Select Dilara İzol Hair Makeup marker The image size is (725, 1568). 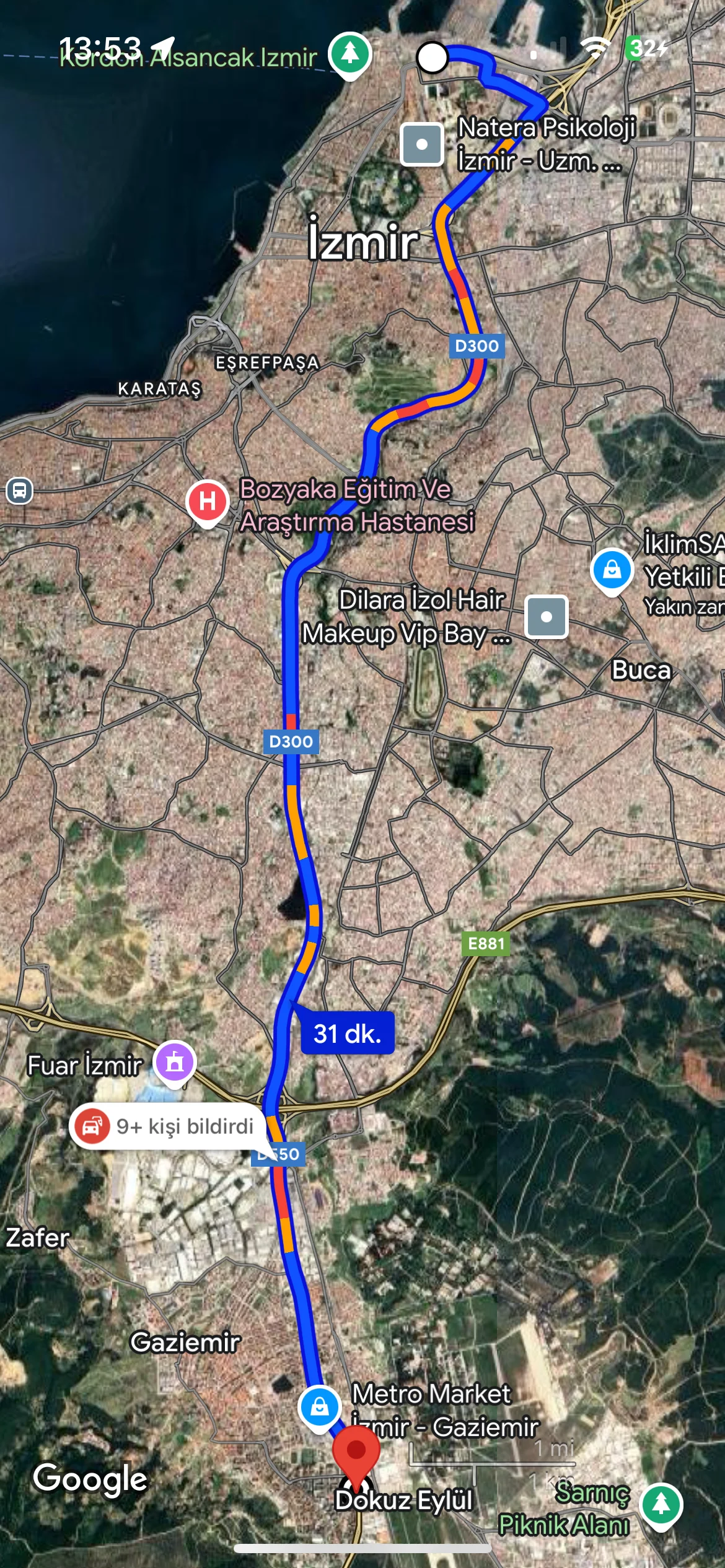coord(546,617)
